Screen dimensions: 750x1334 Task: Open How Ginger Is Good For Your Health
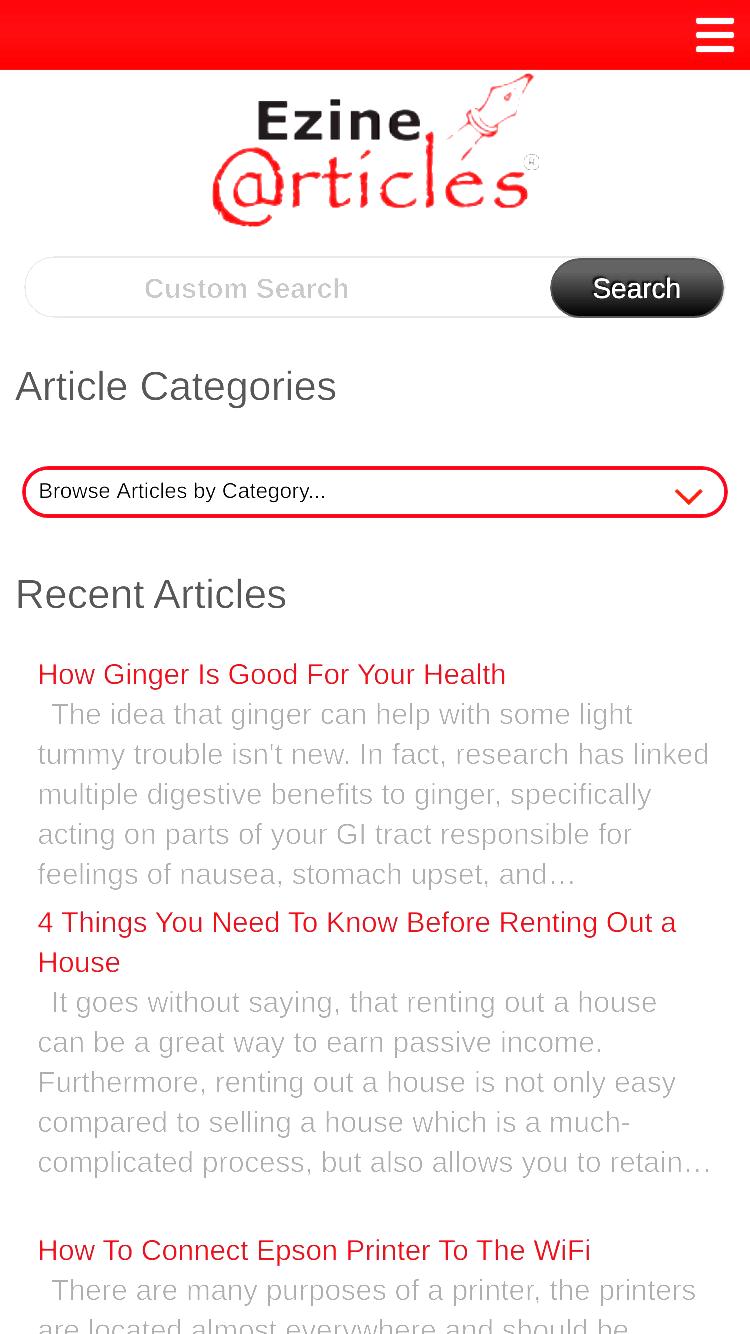(x=272, y=674)
